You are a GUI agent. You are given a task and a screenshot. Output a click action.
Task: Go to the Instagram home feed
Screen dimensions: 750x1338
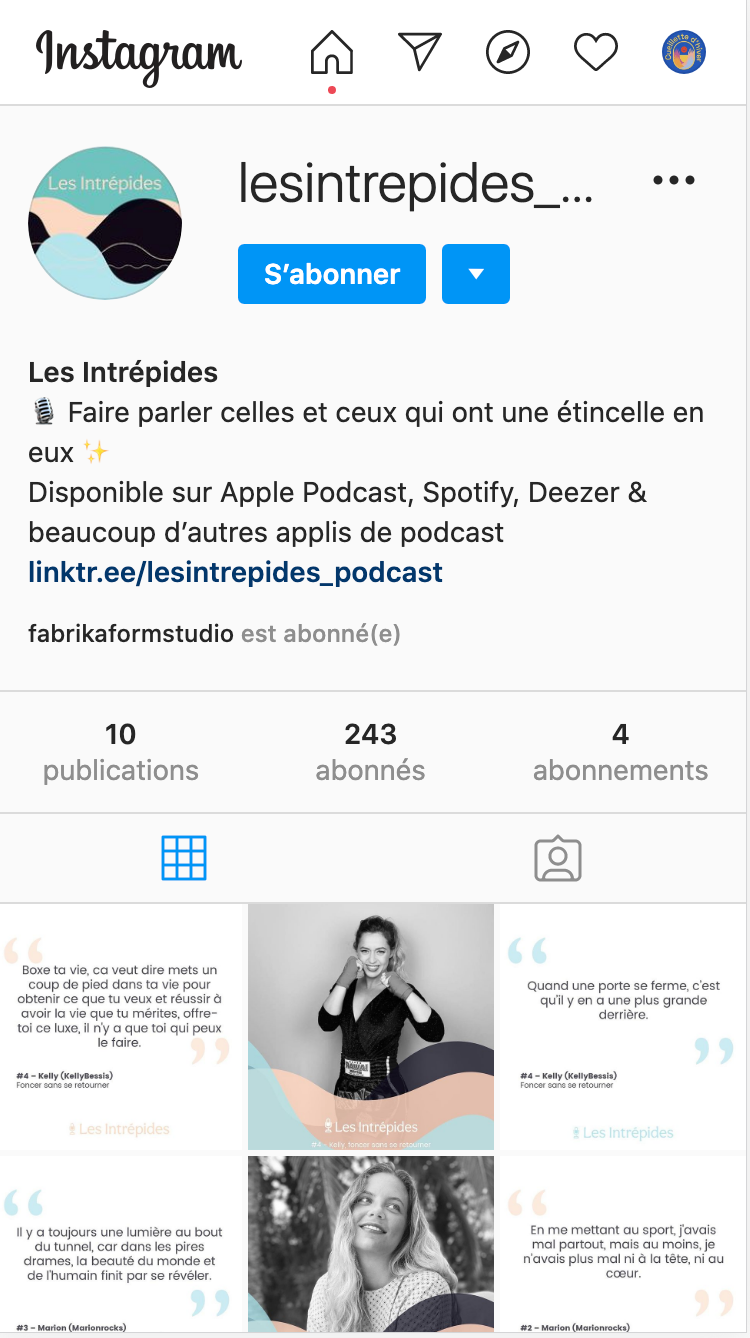tap(332, 52)
